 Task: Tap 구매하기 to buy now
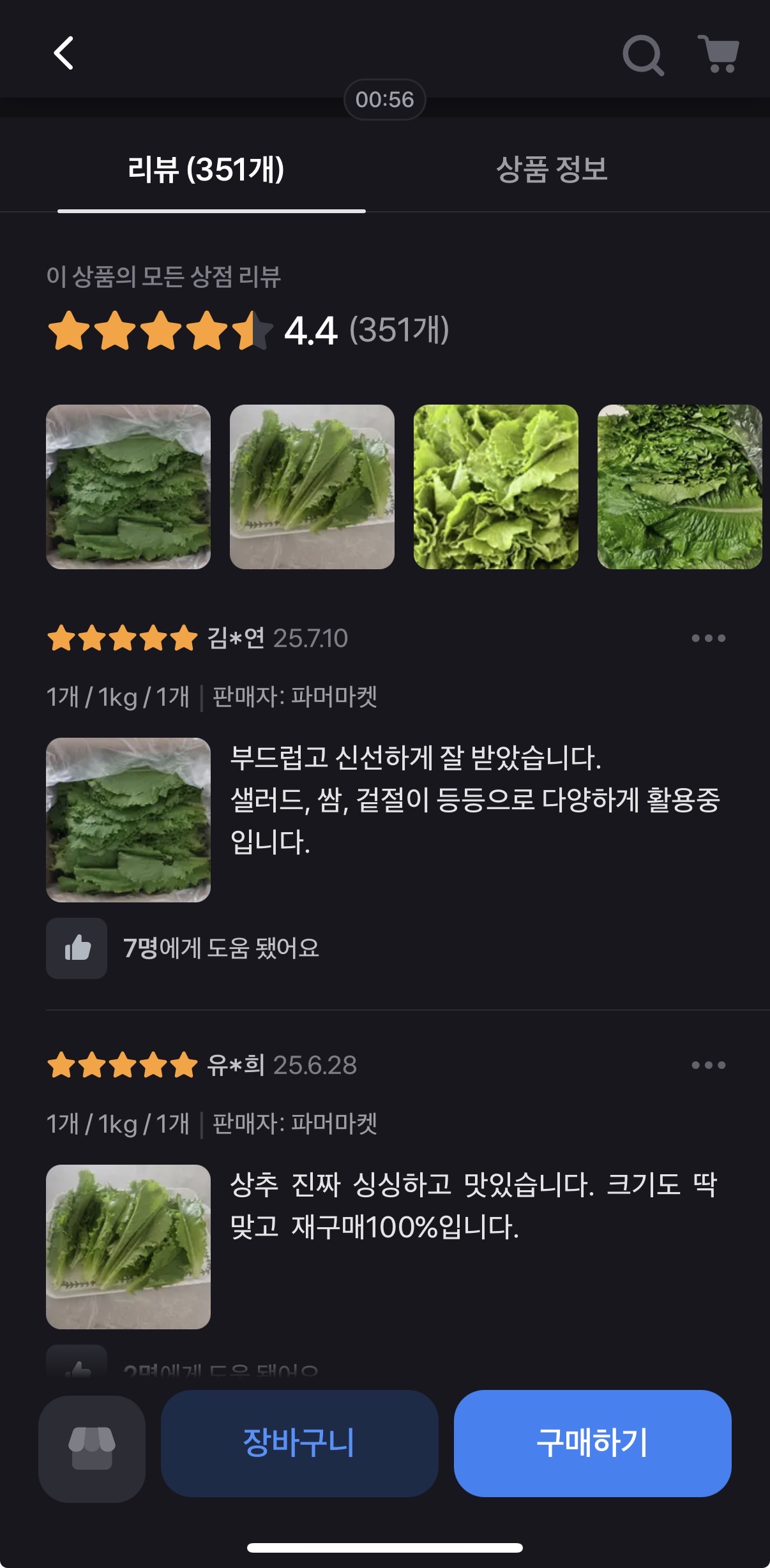click(593, 1444)
